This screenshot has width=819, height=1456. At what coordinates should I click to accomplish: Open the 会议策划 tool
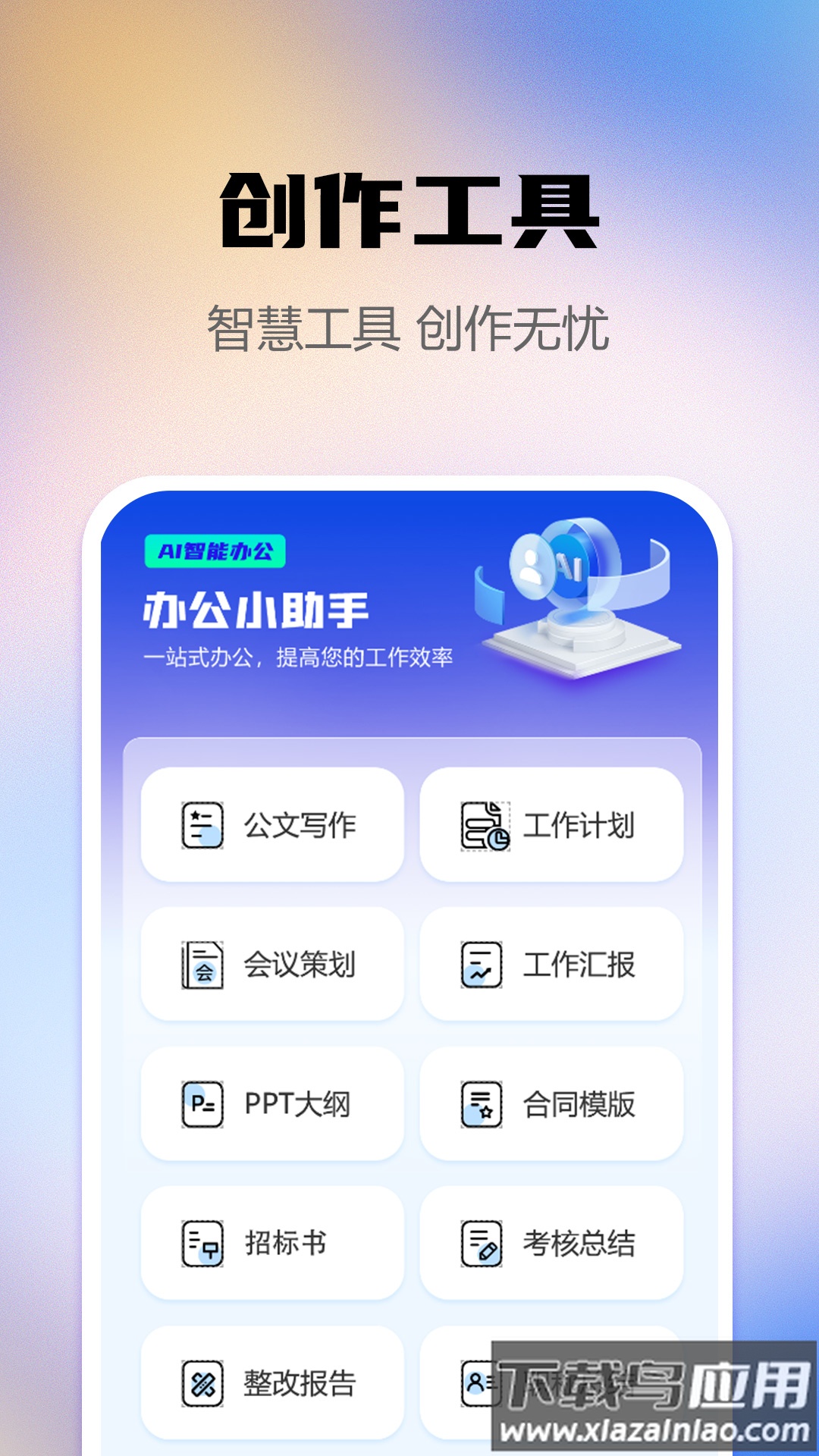tap(273, 963)
